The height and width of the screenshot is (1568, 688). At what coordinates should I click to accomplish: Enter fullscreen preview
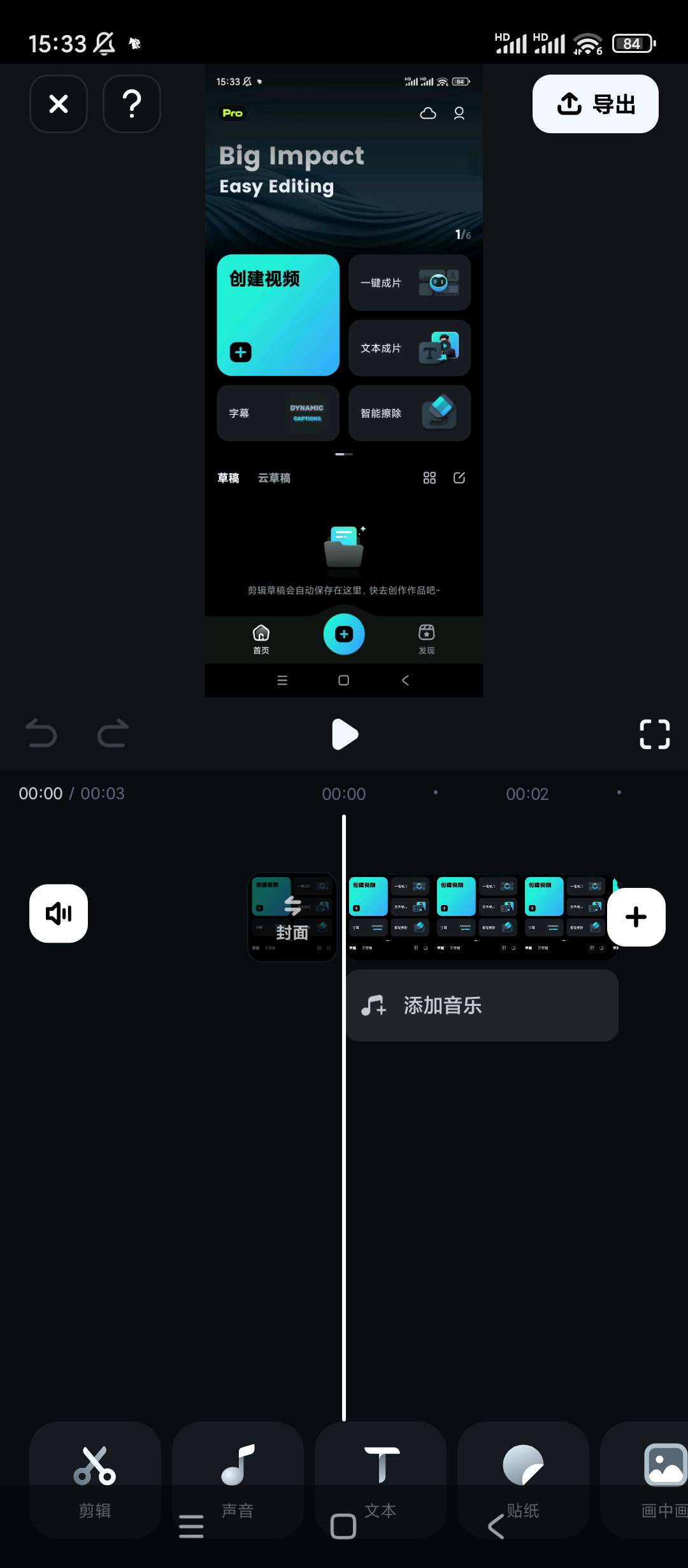click(654, 734)
